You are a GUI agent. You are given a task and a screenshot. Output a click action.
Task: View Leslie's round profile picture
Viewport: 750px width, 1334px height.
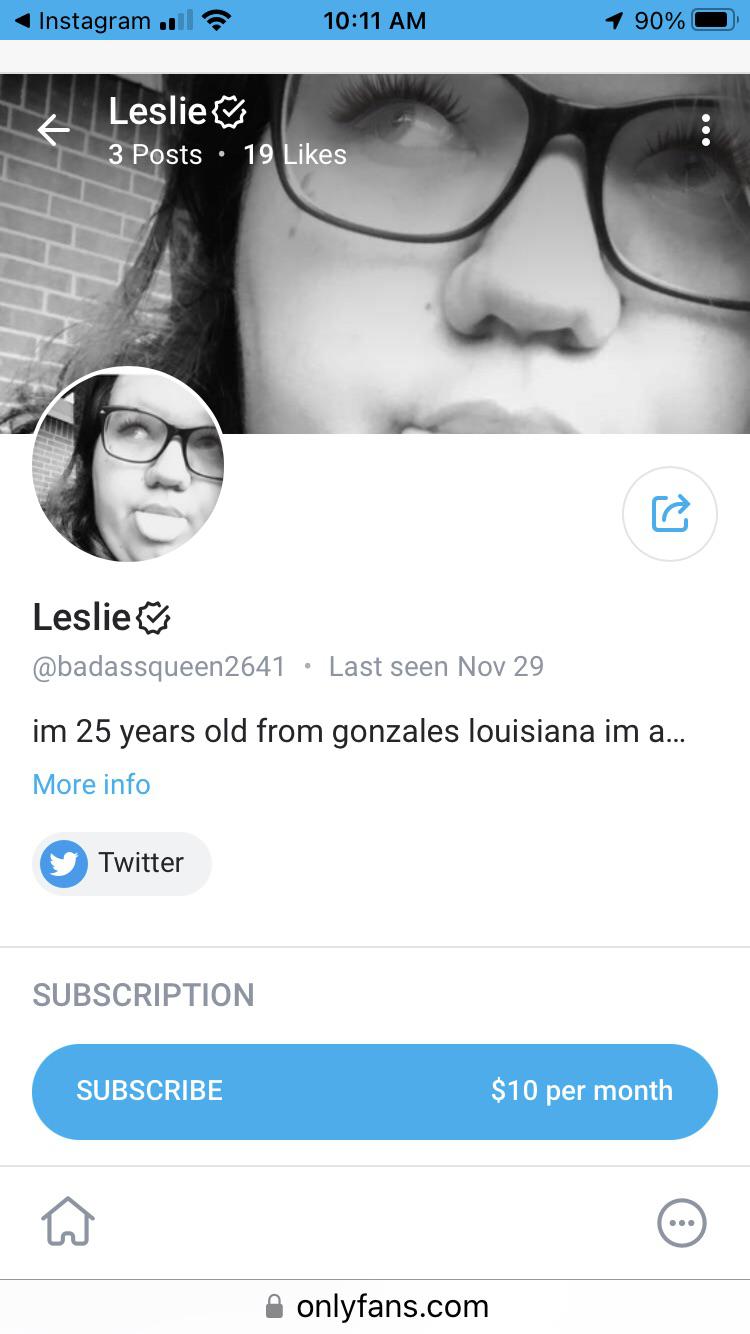coord(128,465)
